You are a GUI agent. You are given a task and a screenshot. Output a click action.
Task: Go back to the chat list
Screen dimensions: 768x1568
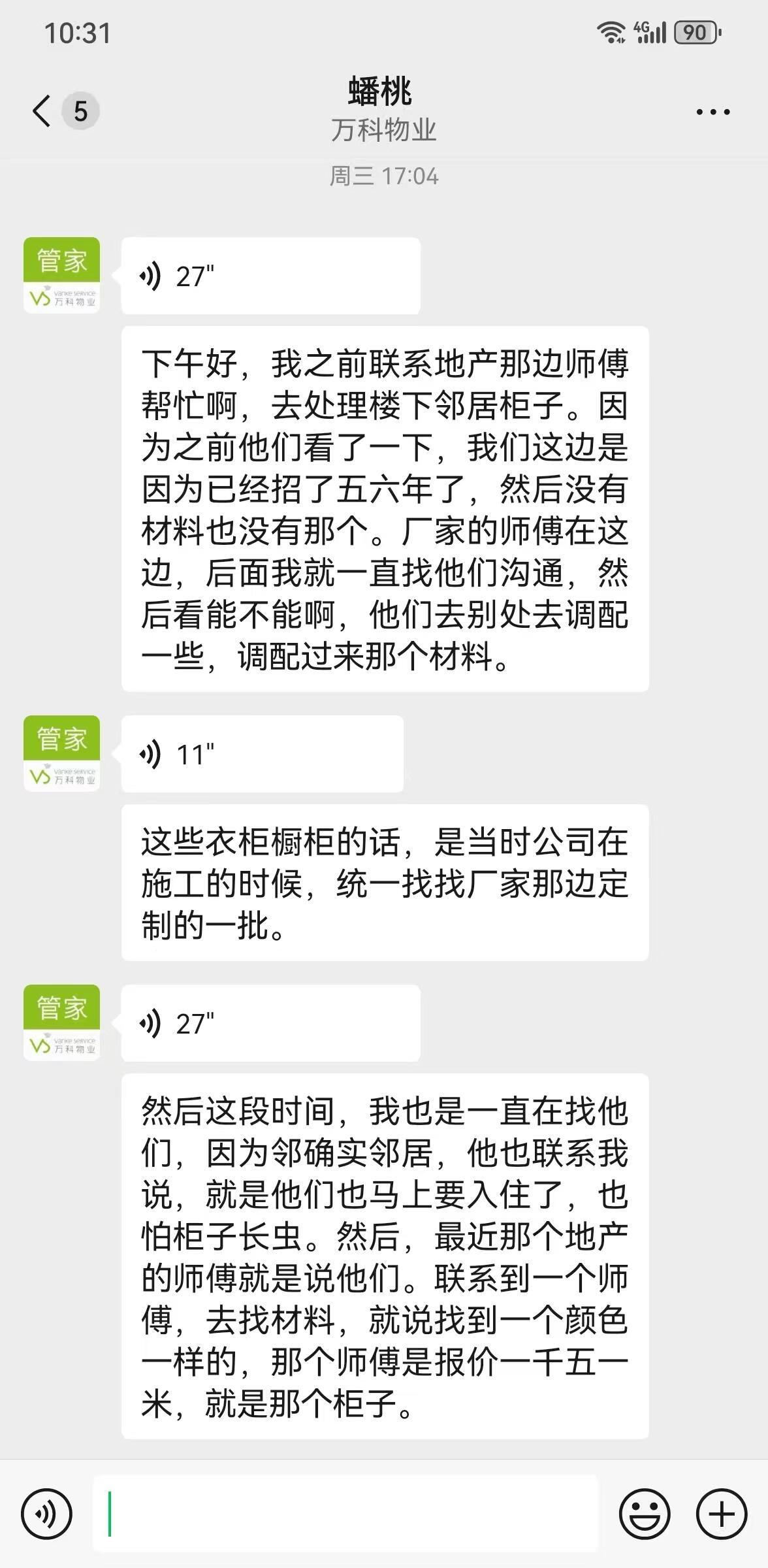pos(42,110)
